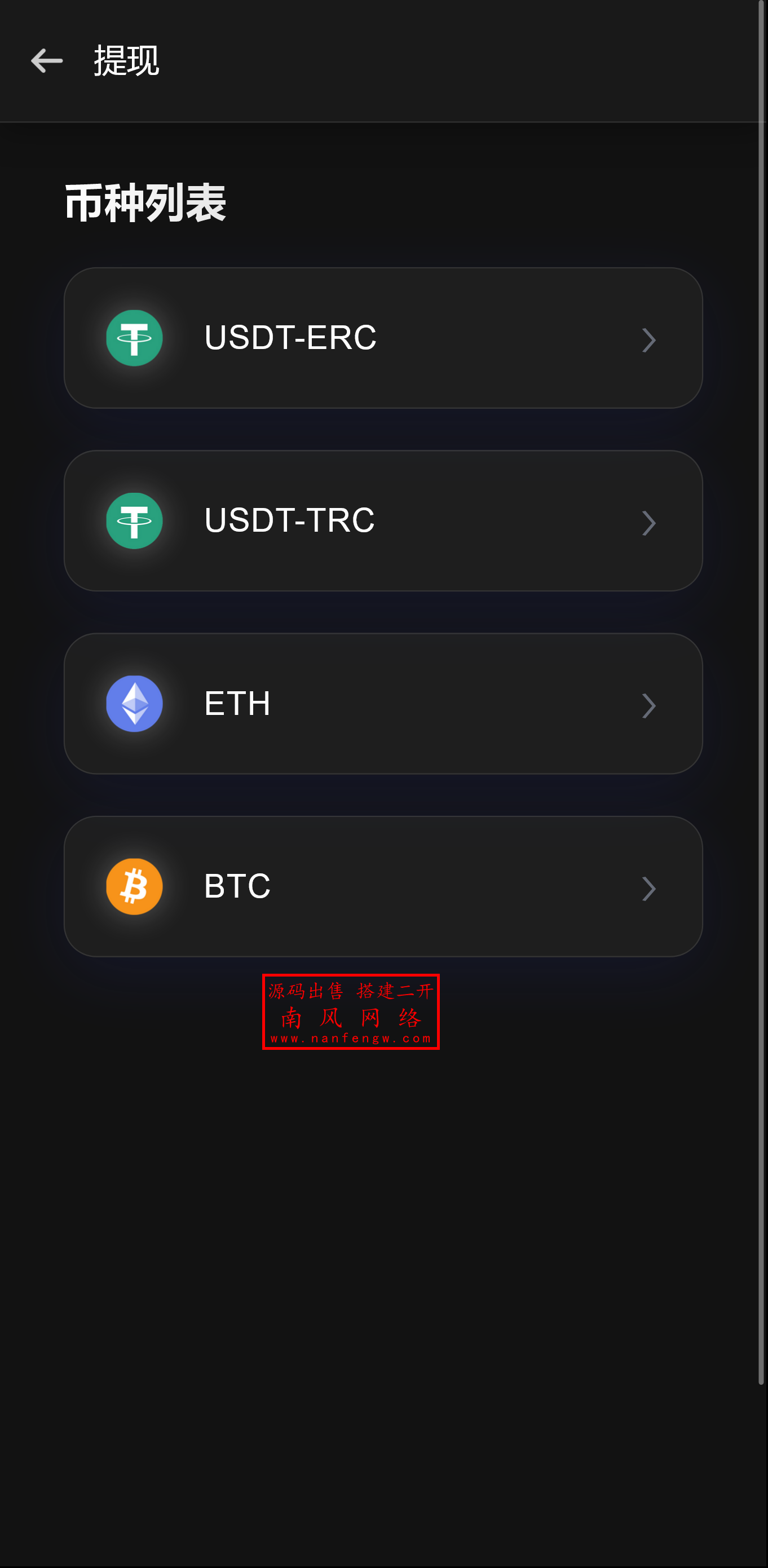This screenshot has width=768, height=1568.
Task: Tap the ETH withdrawal card
Action: (x=383, y=703)
